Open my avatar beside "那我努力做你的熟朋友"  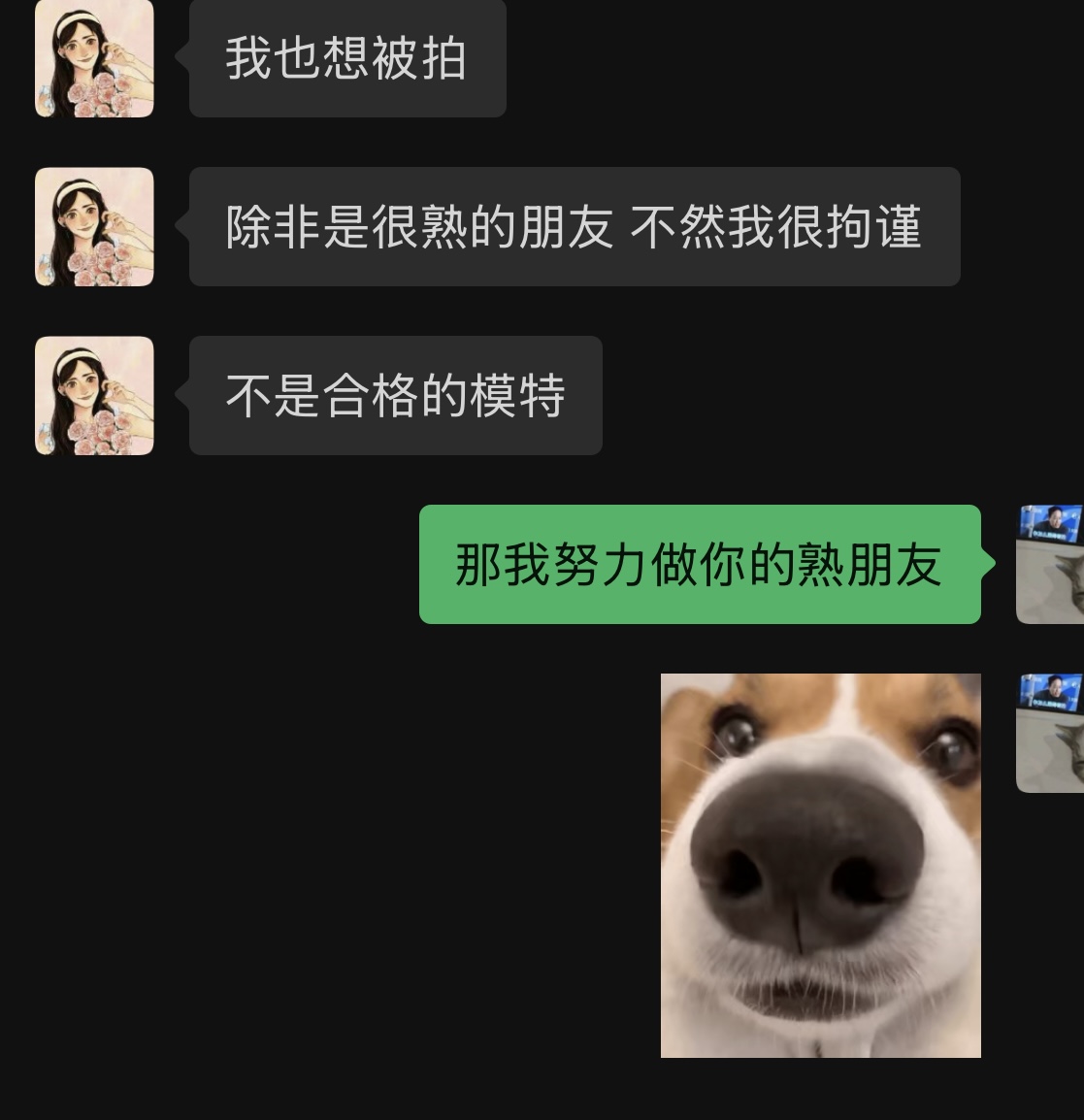click(x=1050, y=565)
